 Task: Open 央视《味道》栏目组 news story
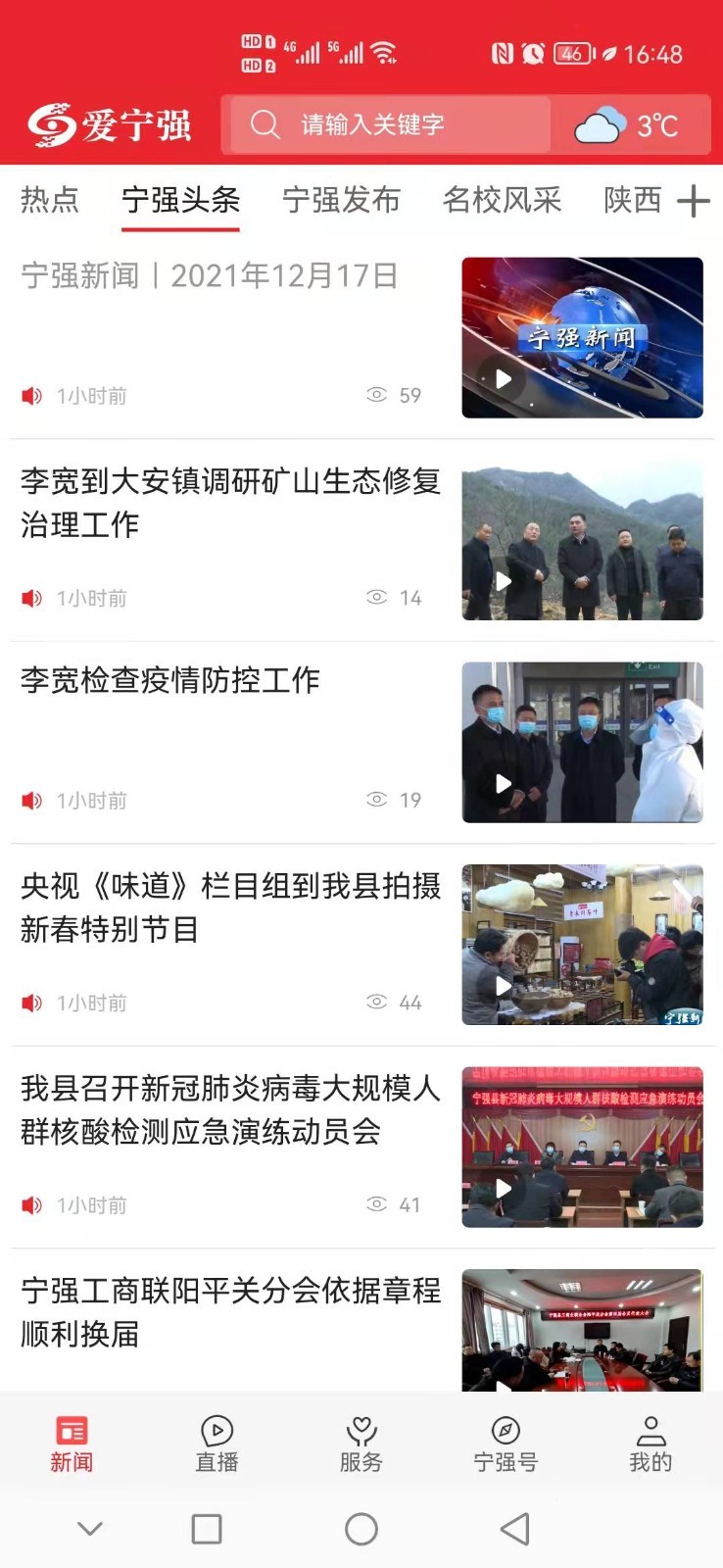click(x=230, y=906)
